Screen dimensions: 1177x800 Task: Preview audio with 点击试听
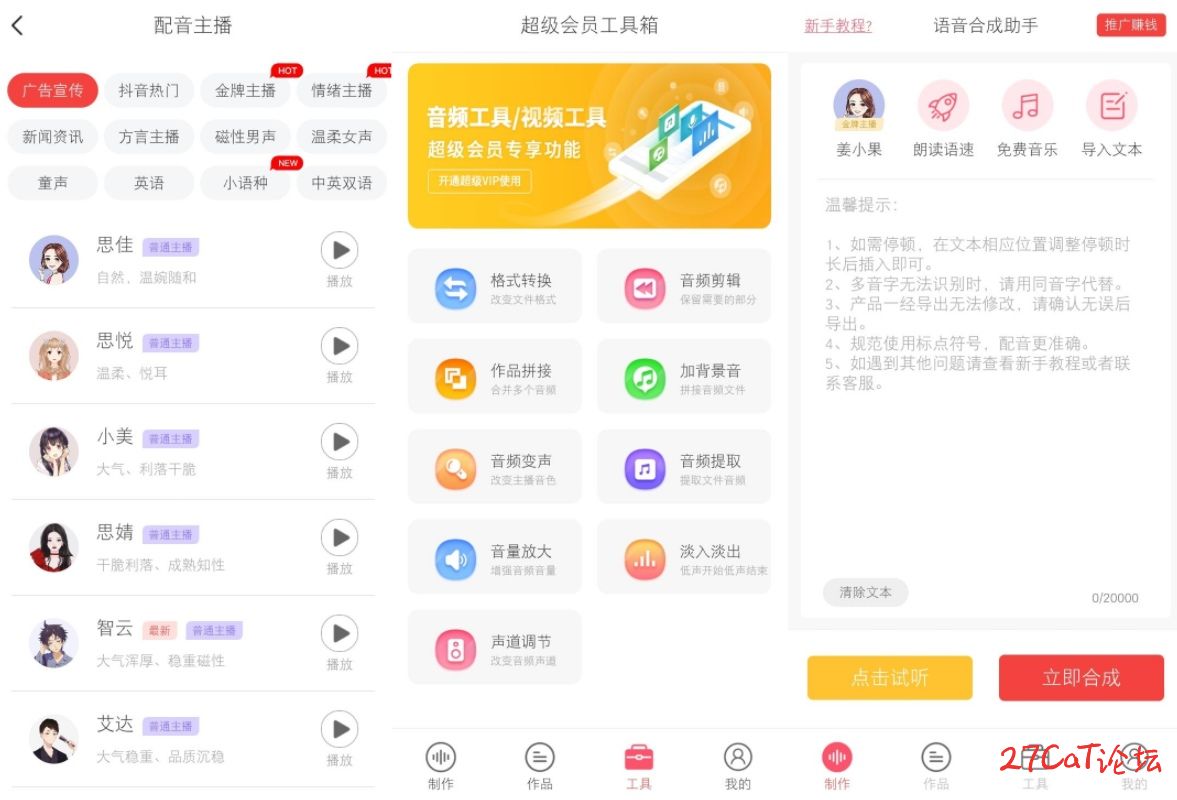[x=889, y=678]
